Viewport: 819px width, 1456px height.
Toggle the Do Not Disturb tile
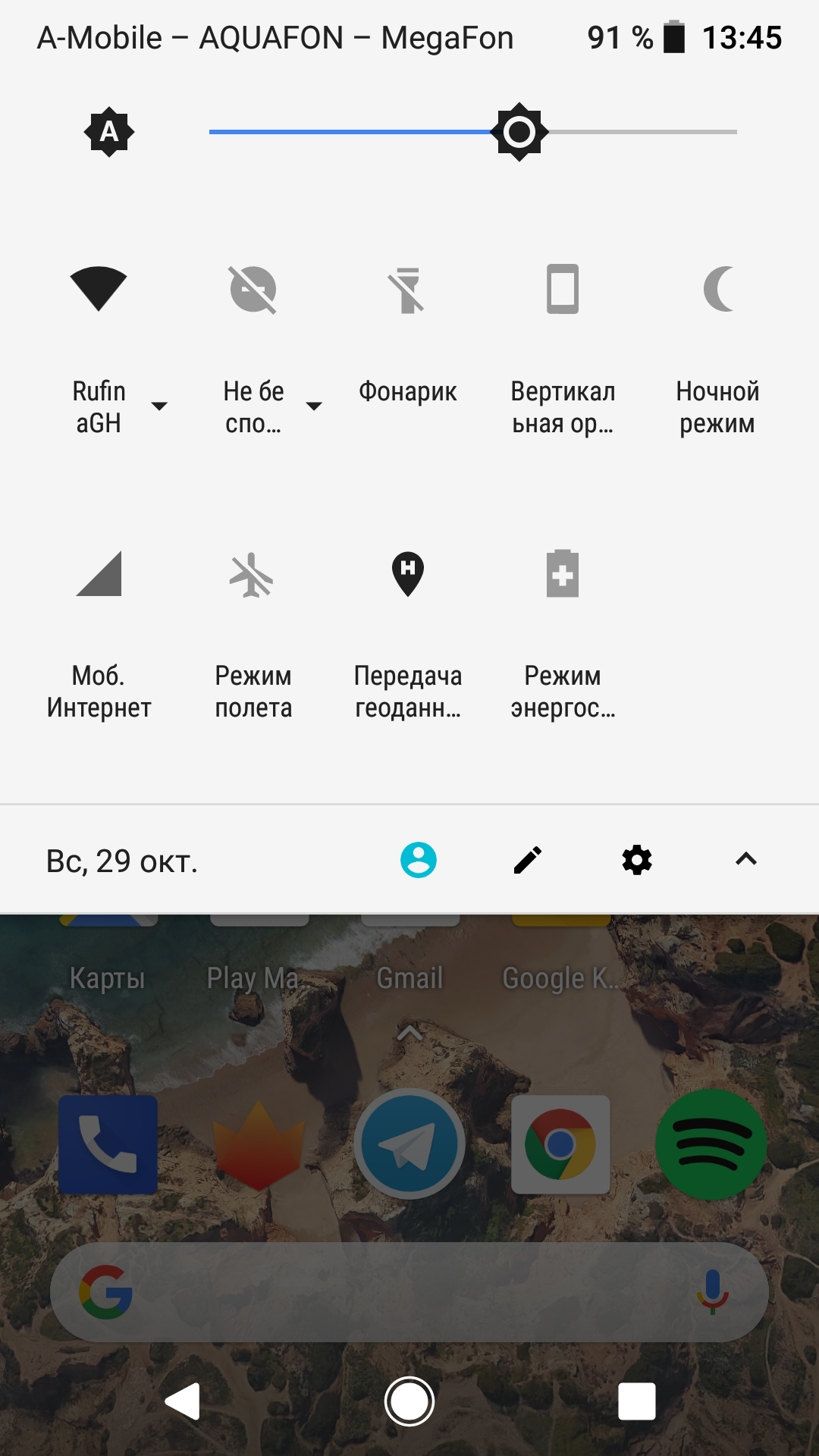[x=253, y=289]
